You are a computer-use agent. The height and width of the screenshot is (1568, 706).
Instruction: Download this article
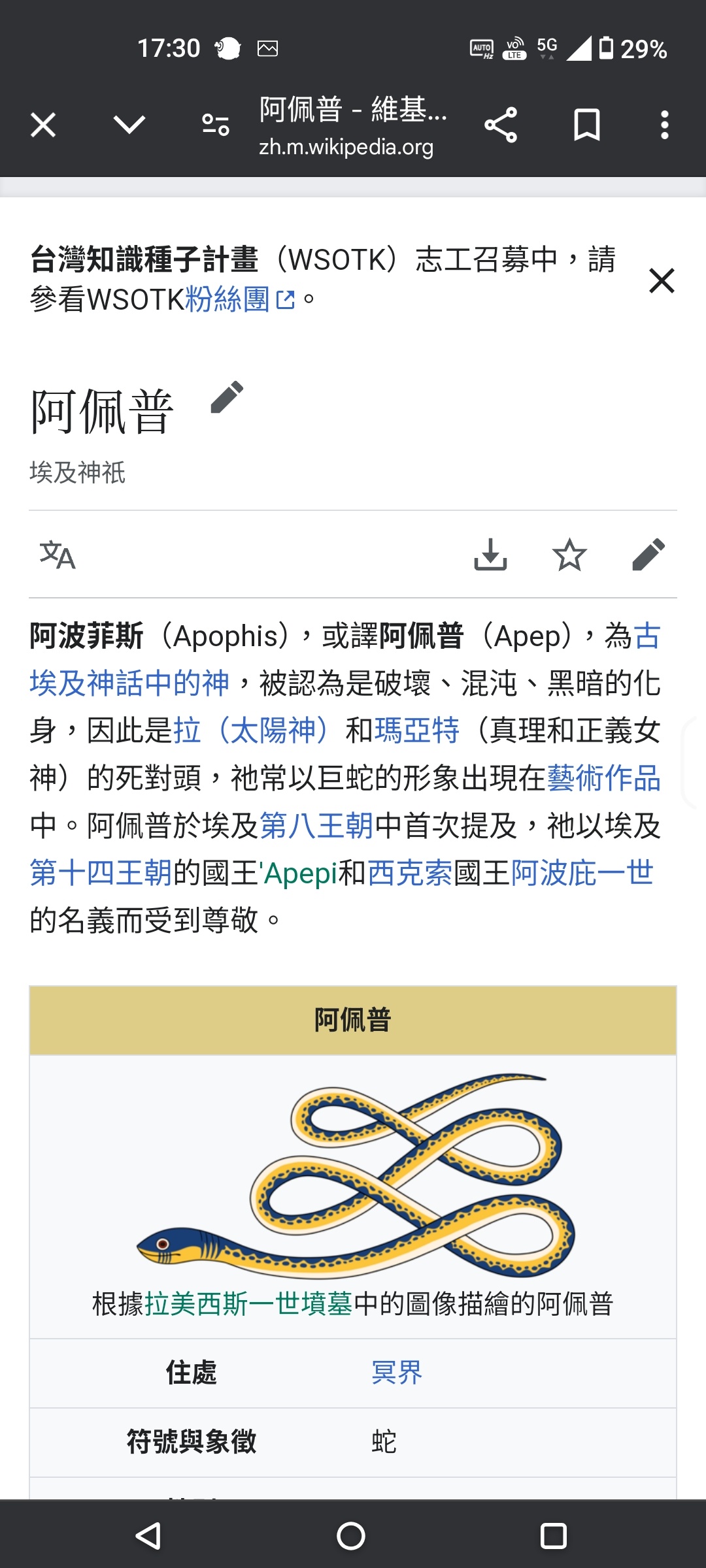click(x=490, y=555)
